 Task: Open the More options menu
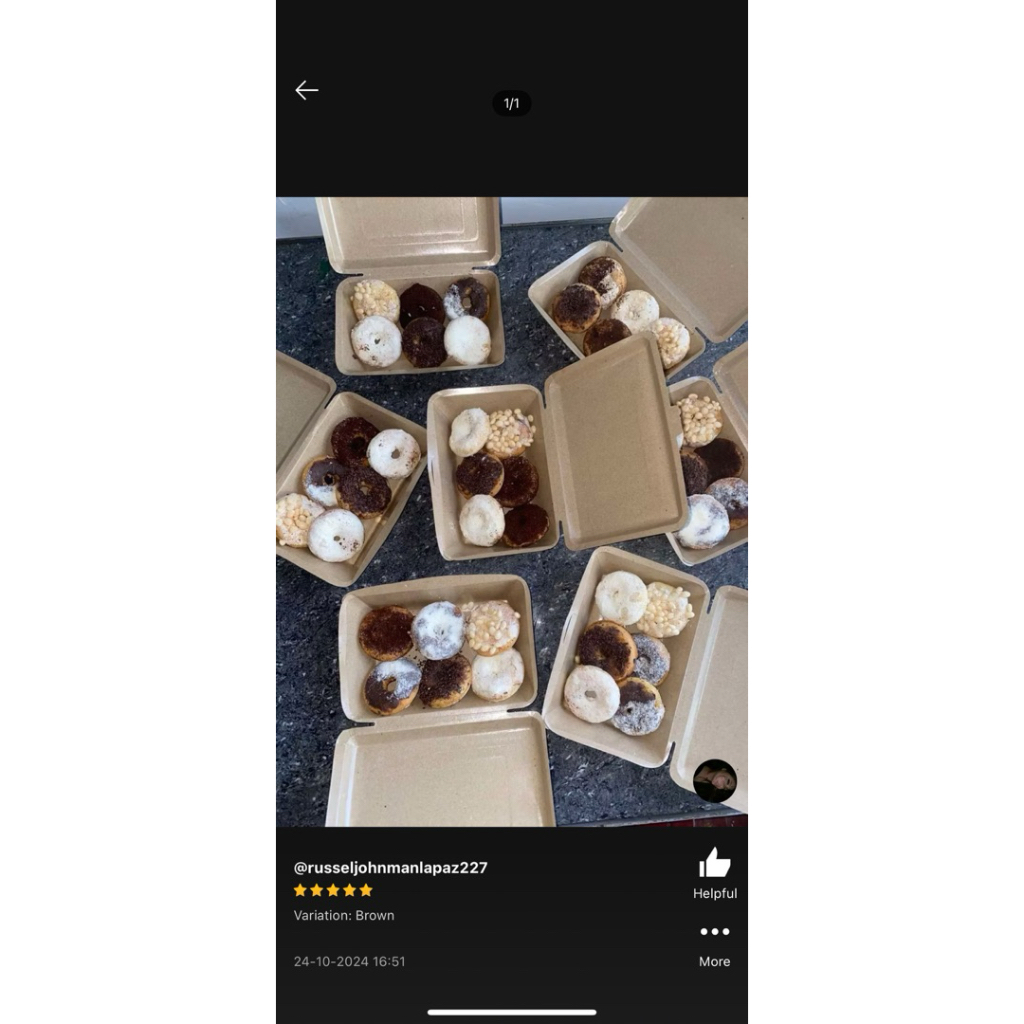coord(714,946)
